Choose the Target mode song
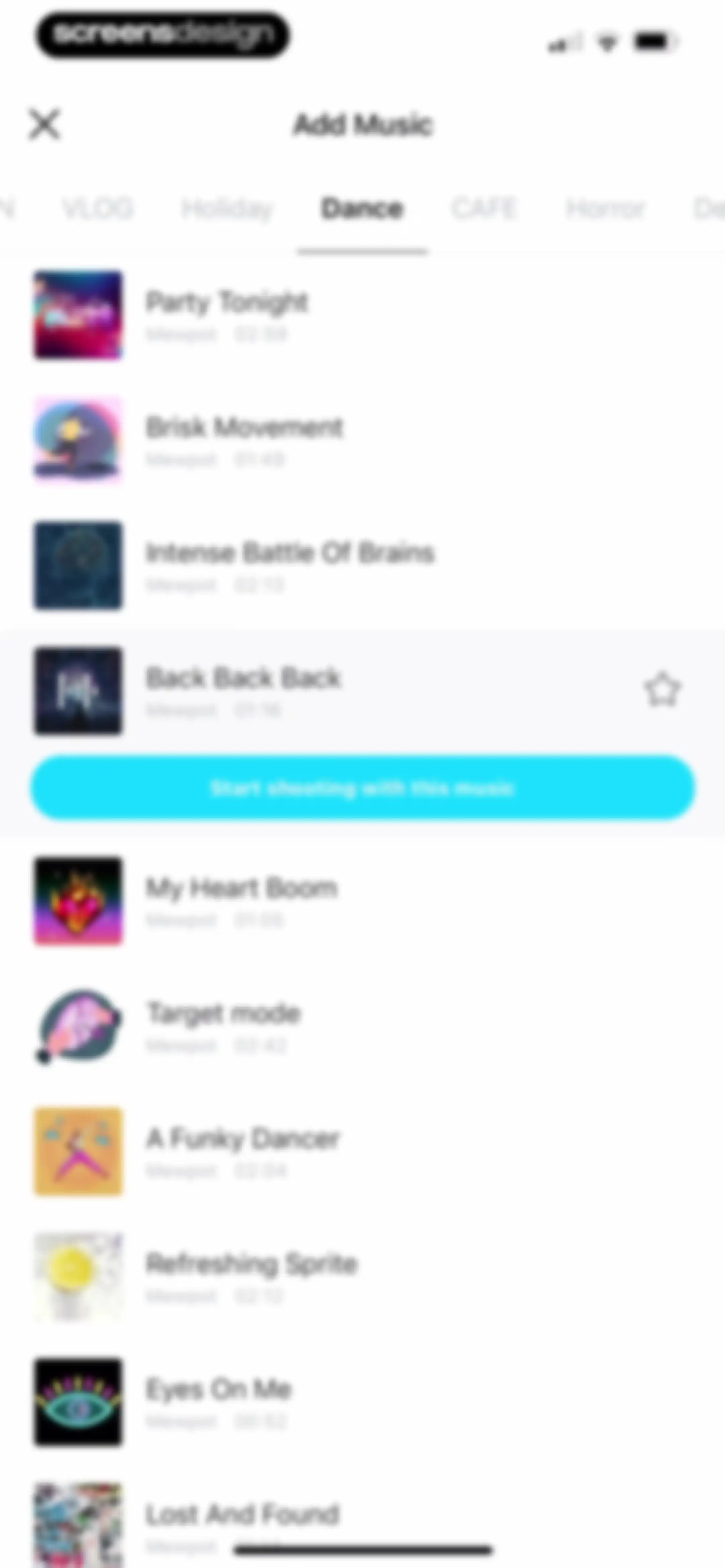The height and width of the screenshot is (1568, 725). point(362,1026)
